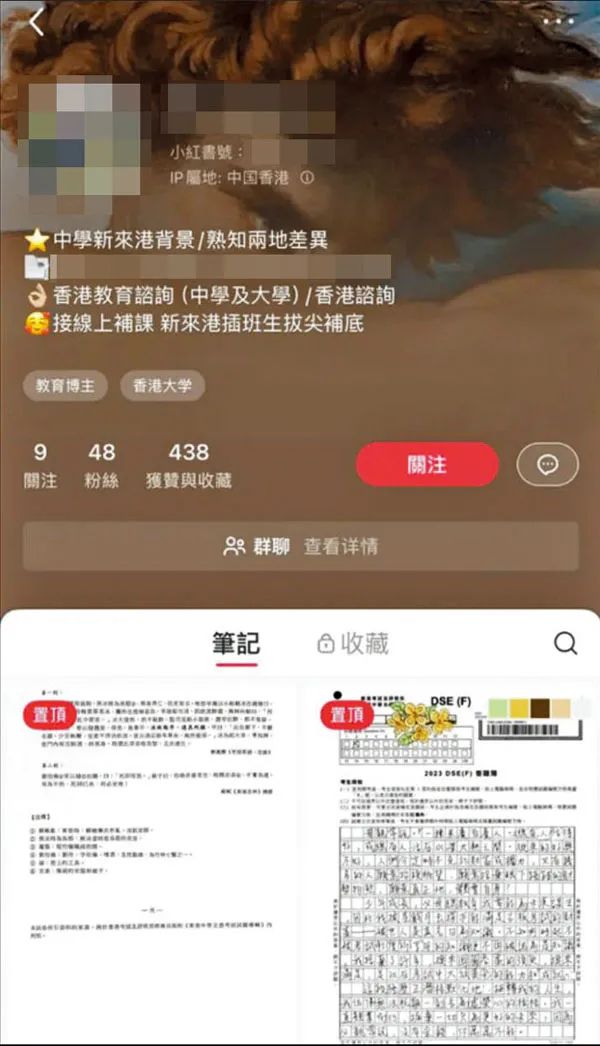View the 粉絲 followers count

101,465
